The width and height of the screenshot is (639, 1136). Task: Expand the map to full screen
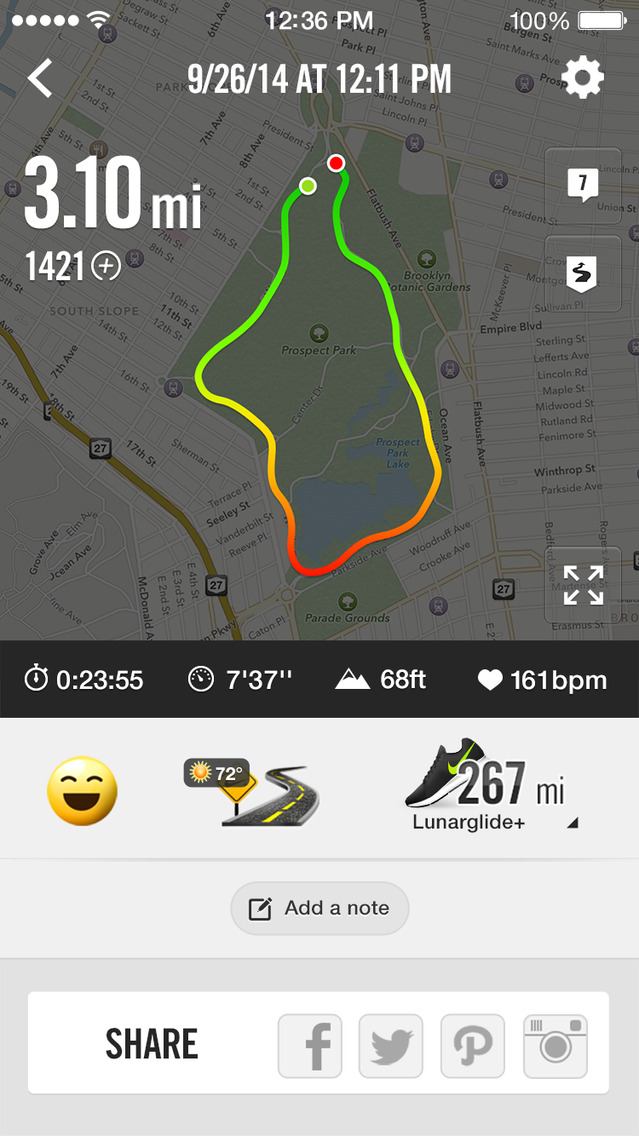pyautogui.click(x=582, y=585)
